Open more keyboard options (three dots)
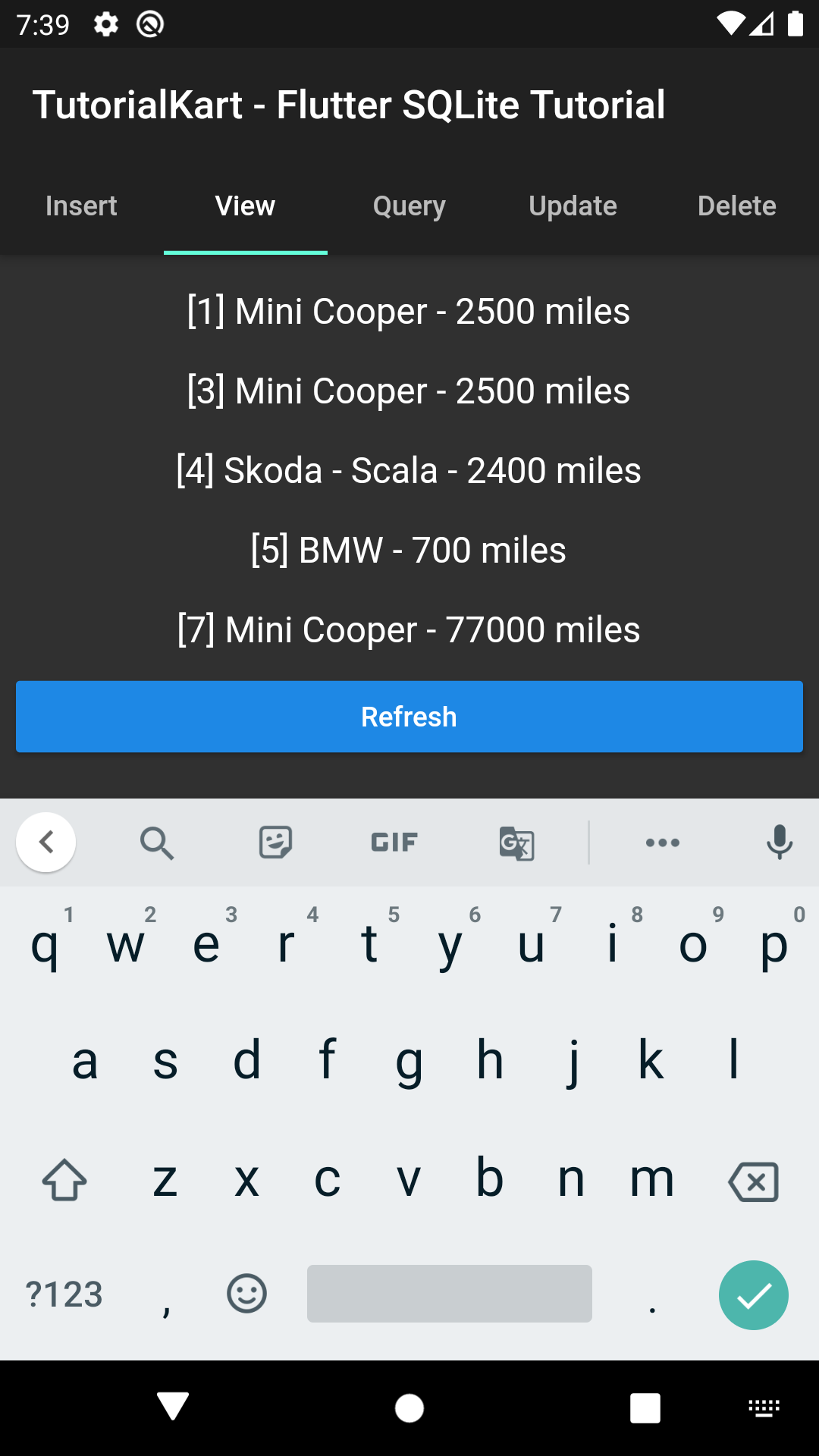819x1456 pixels. (662, 843)
